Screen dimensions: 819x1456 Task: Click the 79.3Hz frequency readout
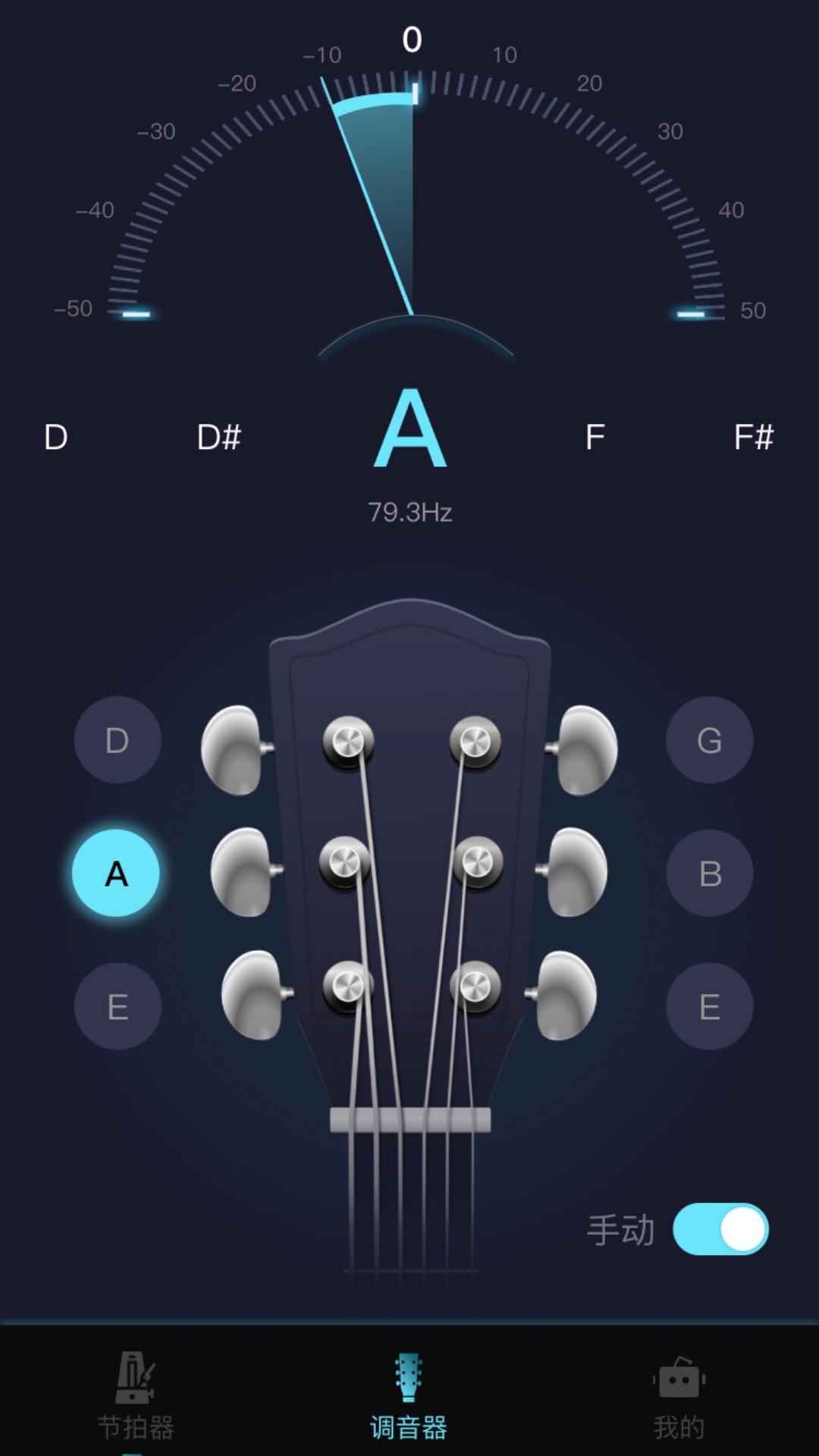(409, 511)
